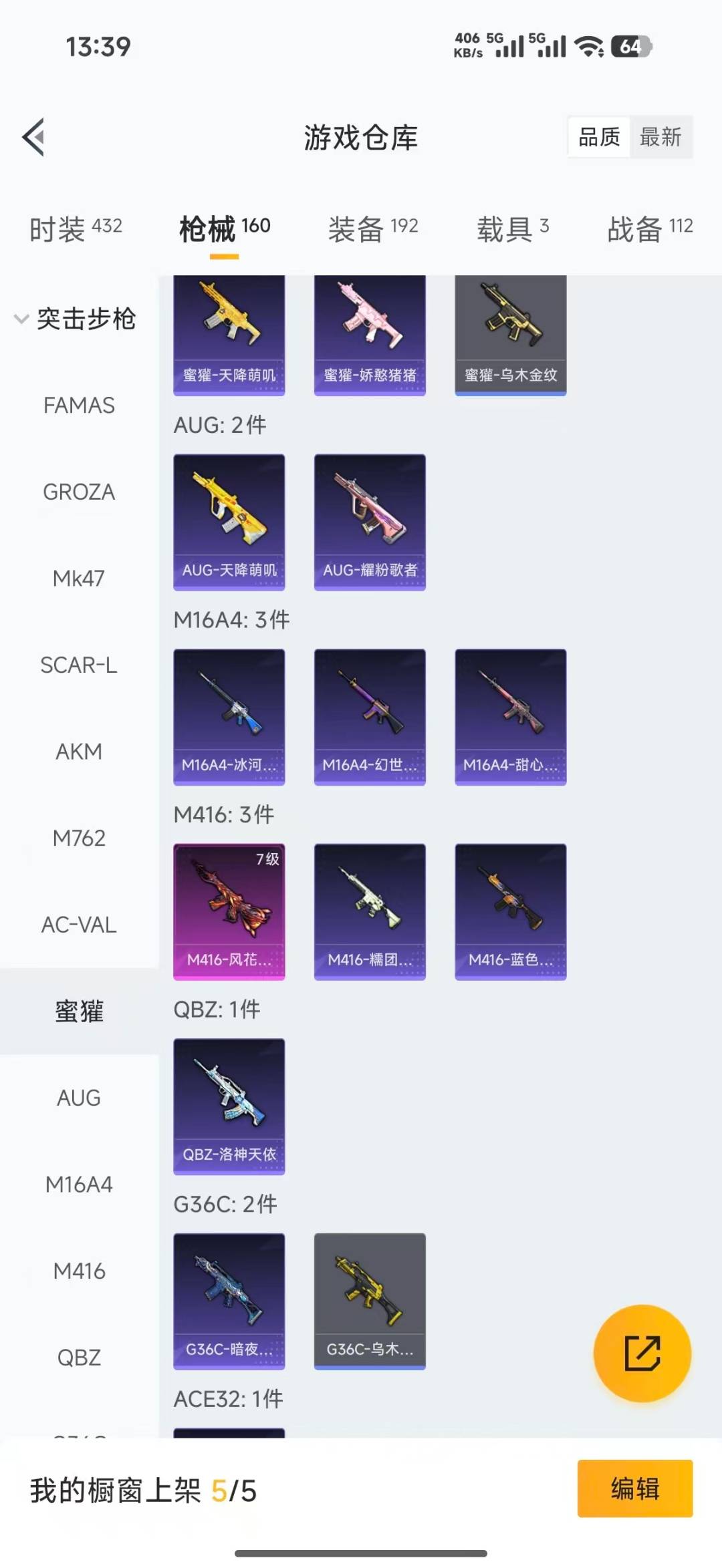The height and width of the screenshot is (1568, 722).
Task: Switch sorting to 品质
Action: click(x=598, y=137)
